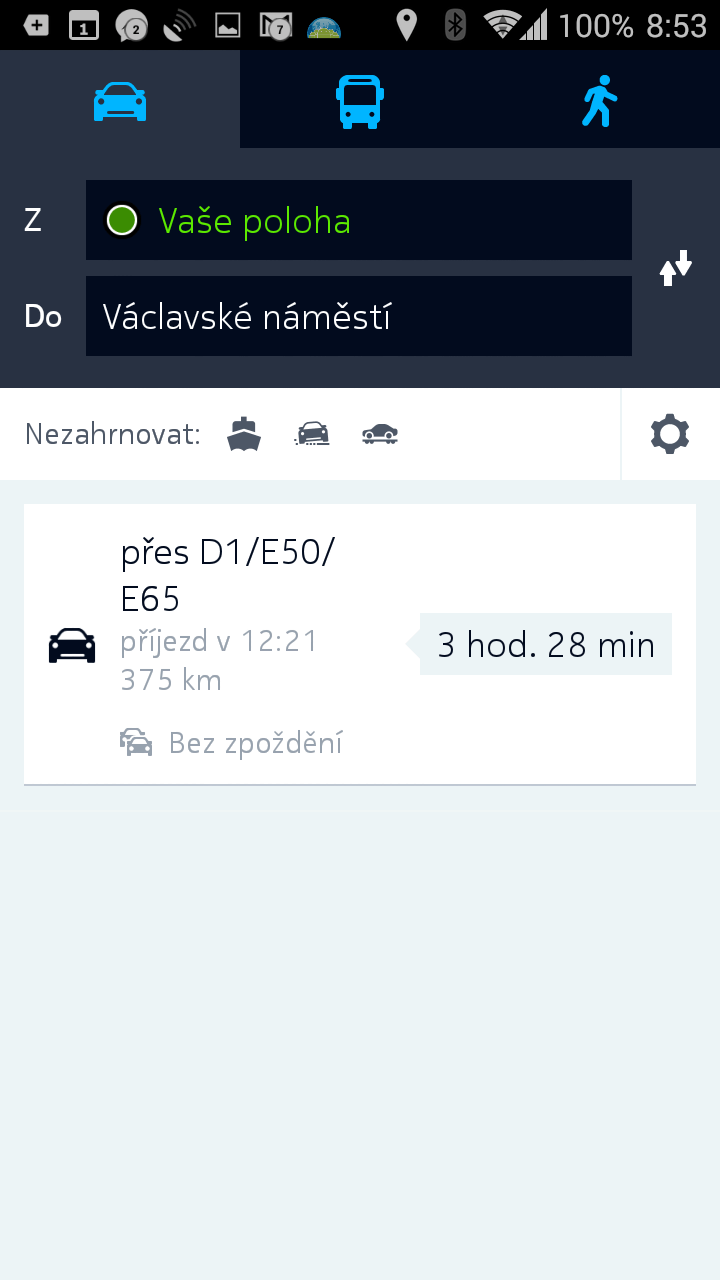Toggle exclude ferries icon
The image size is (720, 1280).
coord(244,434)
